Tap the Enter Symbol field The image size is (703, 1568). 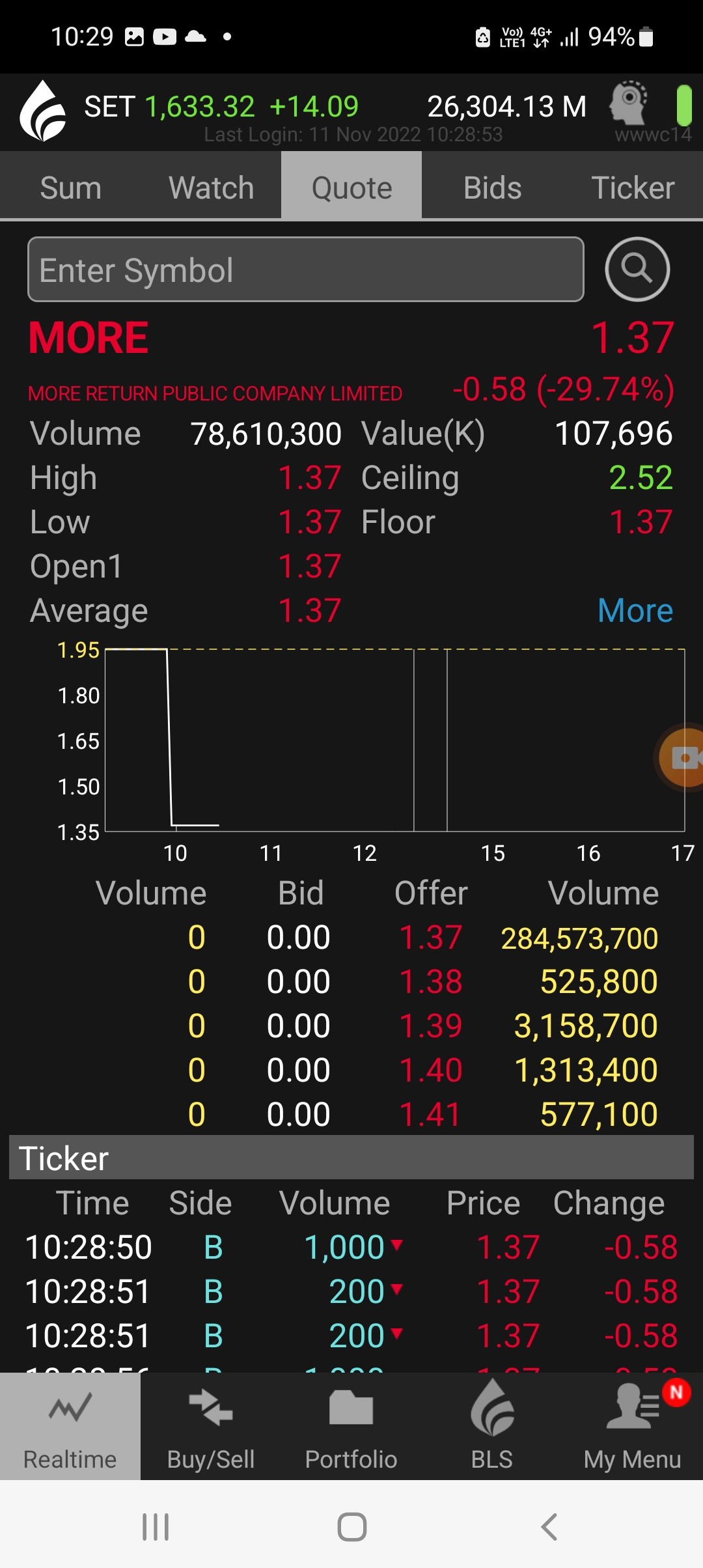[x=305, y=270]
